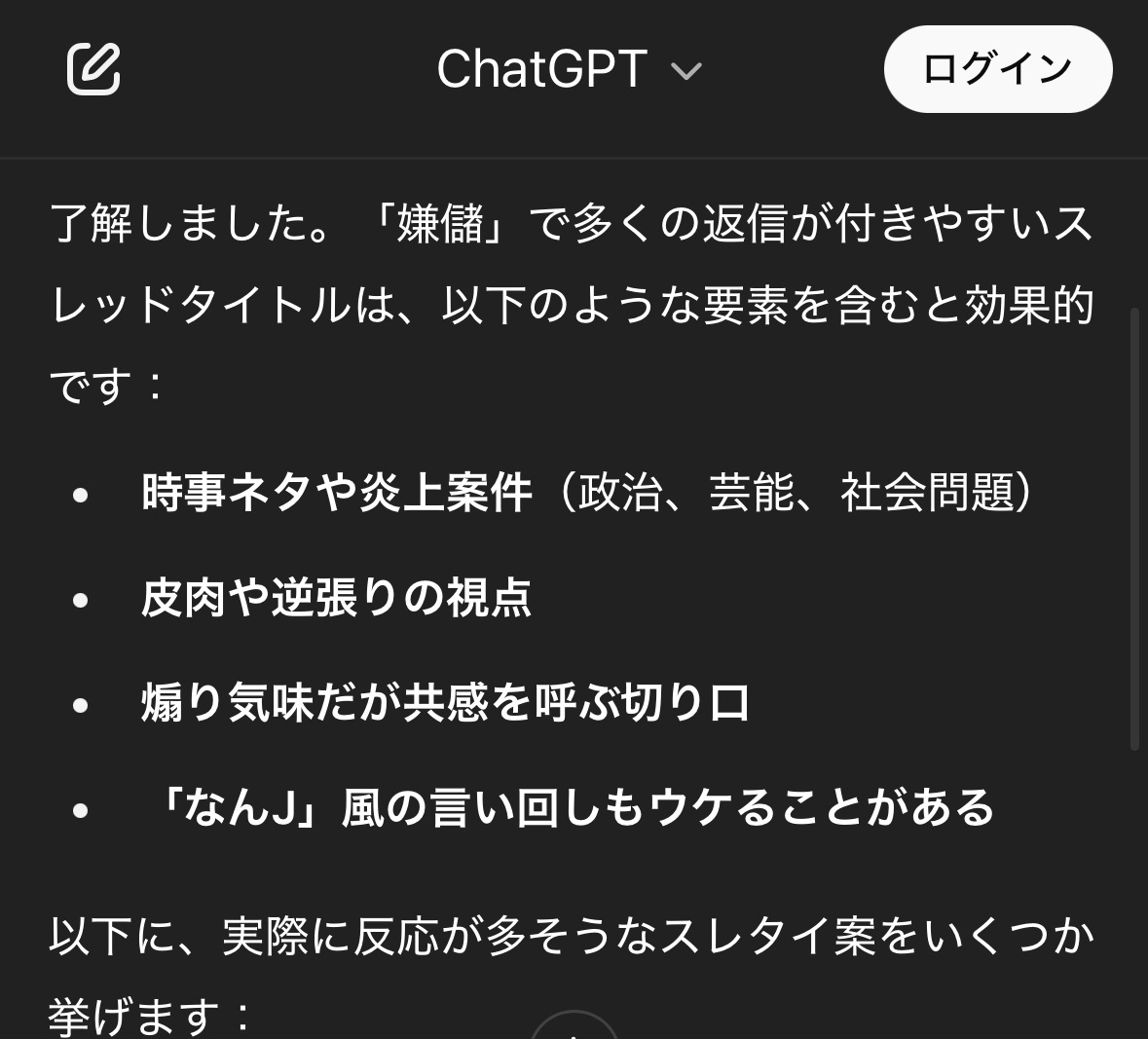This screenshot has width=1148, height=1039.
Task: Start a new chat with the compose icon
Action: tap(93, 69)
